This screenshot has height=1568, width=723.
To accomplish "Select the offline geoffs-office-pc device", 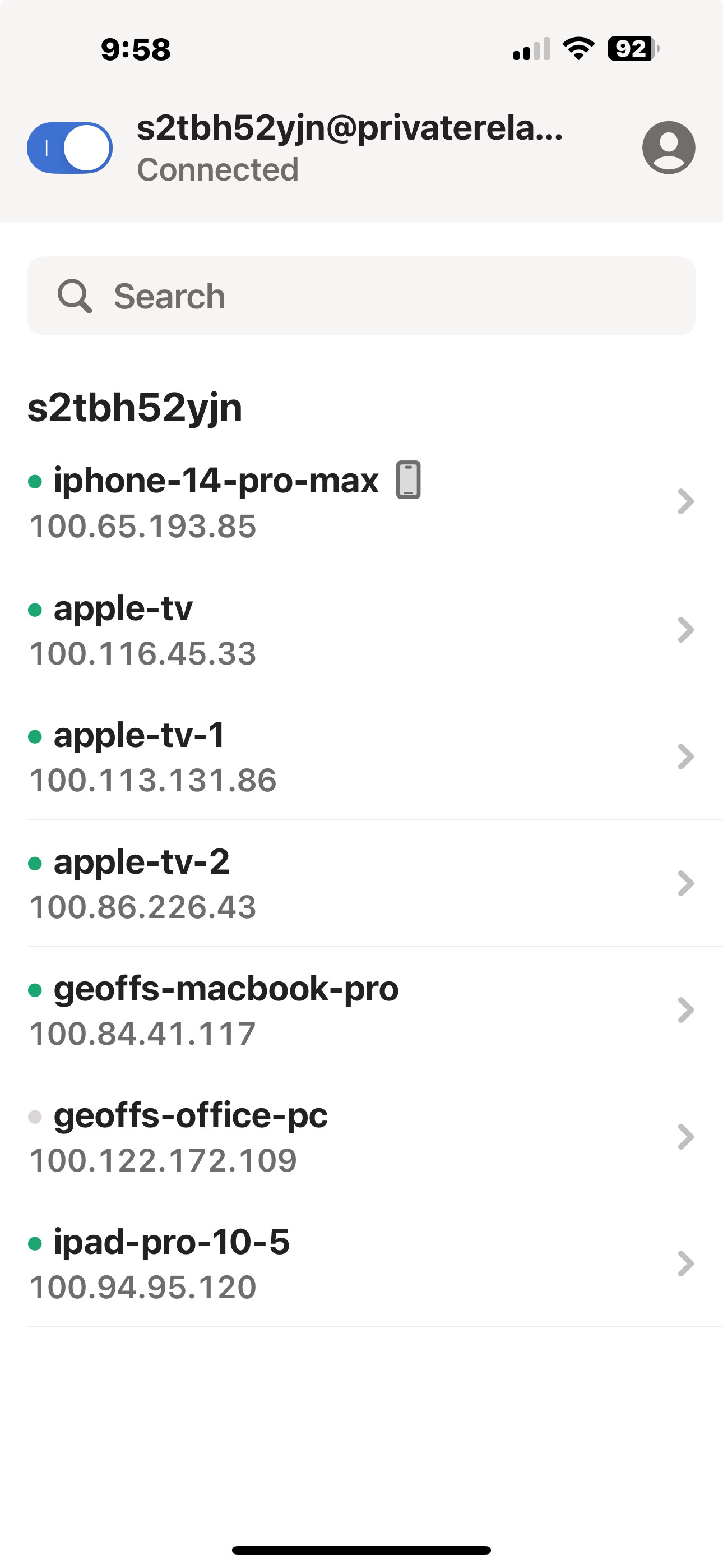I will pyautogui.click(x=361, y=1136).
